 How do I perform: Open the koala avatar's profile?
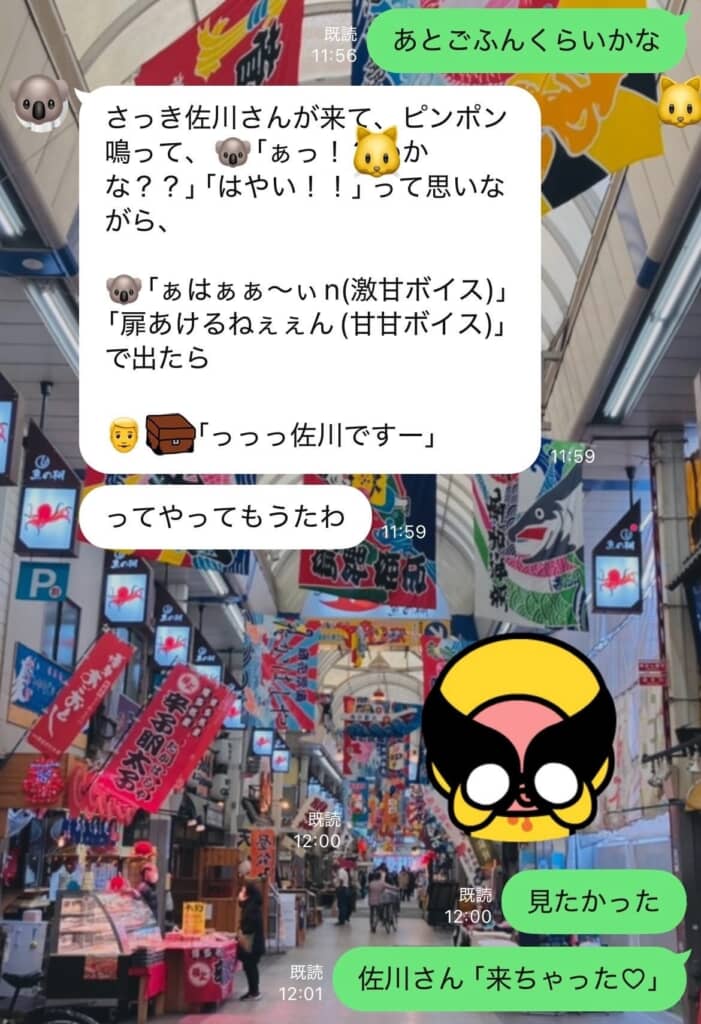pos(40,103)
